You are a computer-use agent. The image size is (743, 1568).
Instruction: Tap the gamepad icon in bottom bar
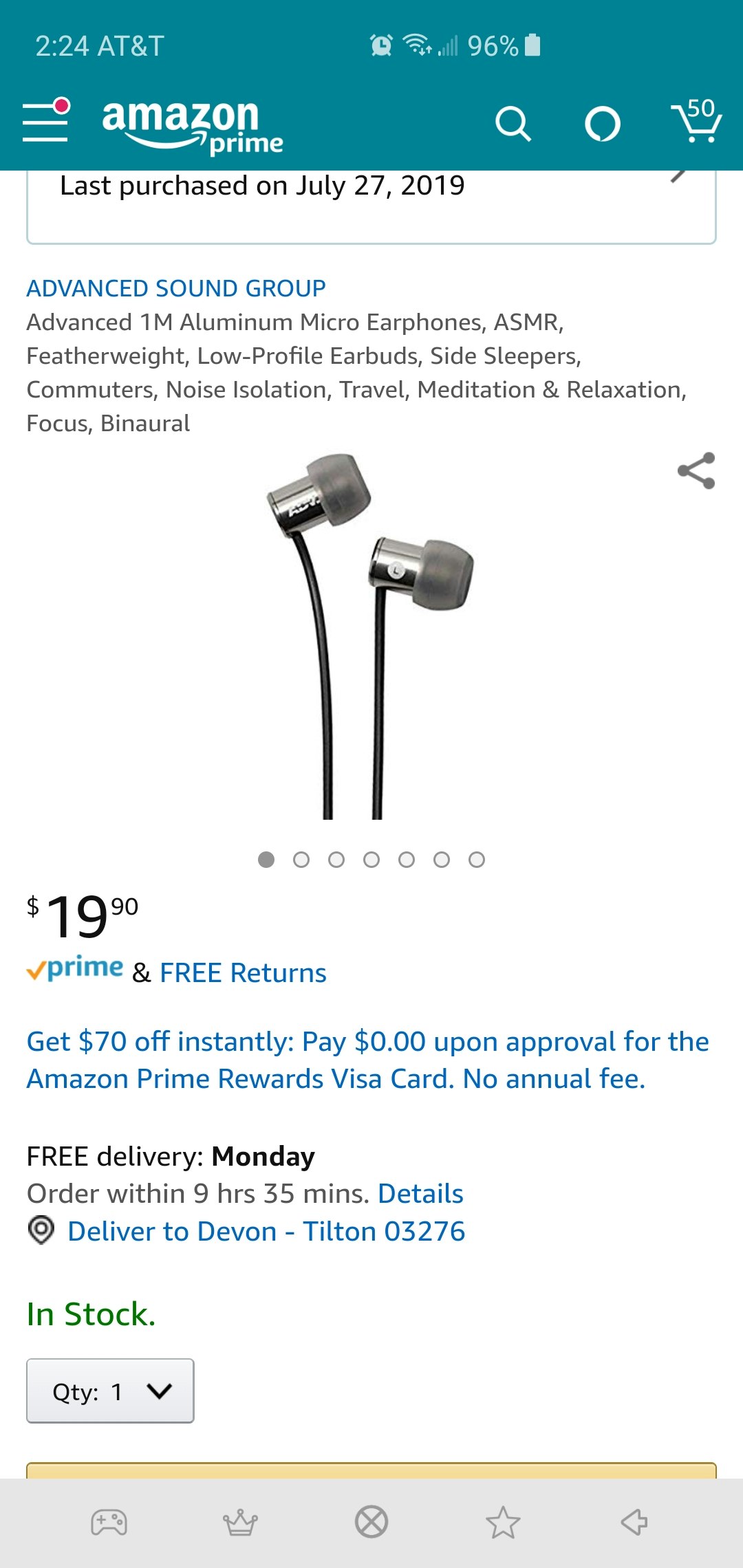pos(109,1522)
